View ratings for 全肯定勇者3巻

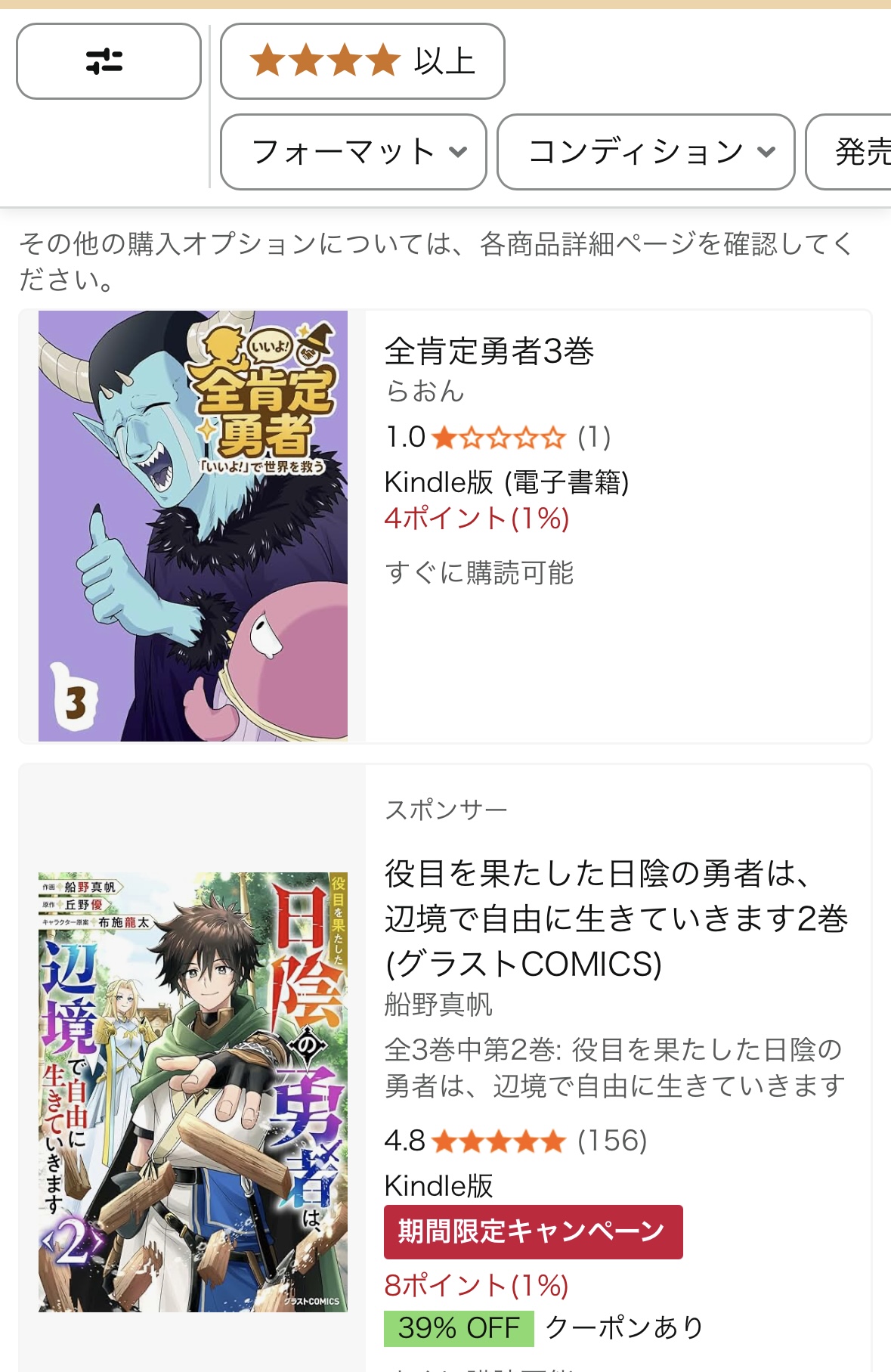tap(499, 437)
